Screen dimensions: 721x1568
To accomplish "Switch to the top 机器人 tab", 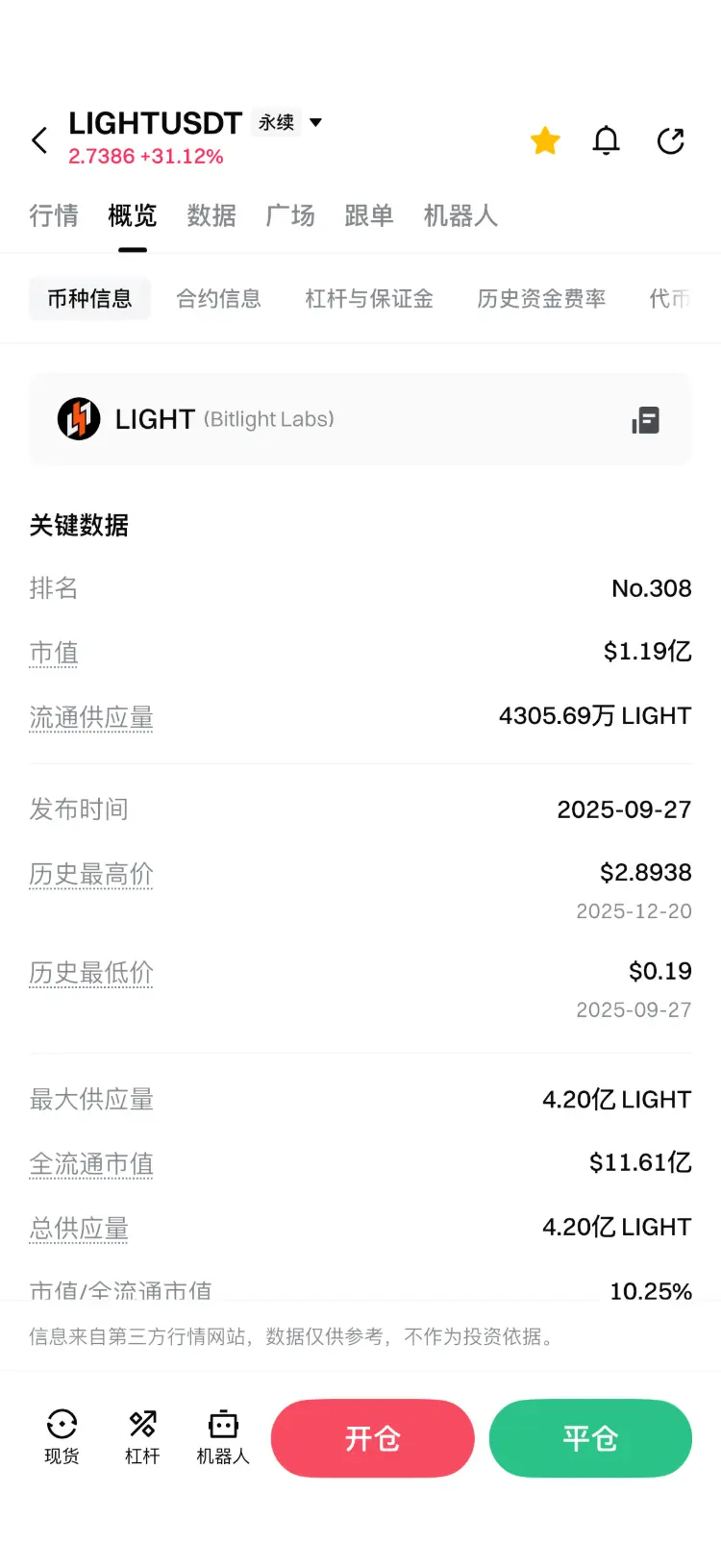I will [x=460, y=215].
